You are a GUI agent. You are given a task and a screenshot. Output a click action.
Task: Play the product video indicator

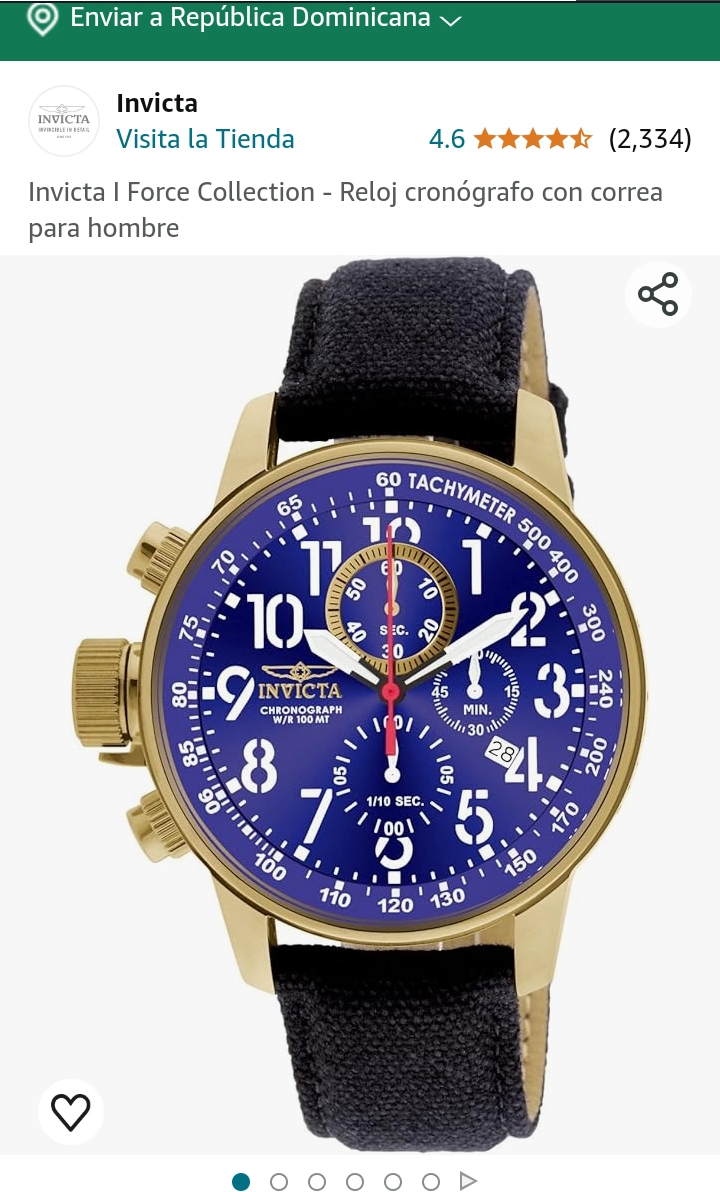point(468,1181)
